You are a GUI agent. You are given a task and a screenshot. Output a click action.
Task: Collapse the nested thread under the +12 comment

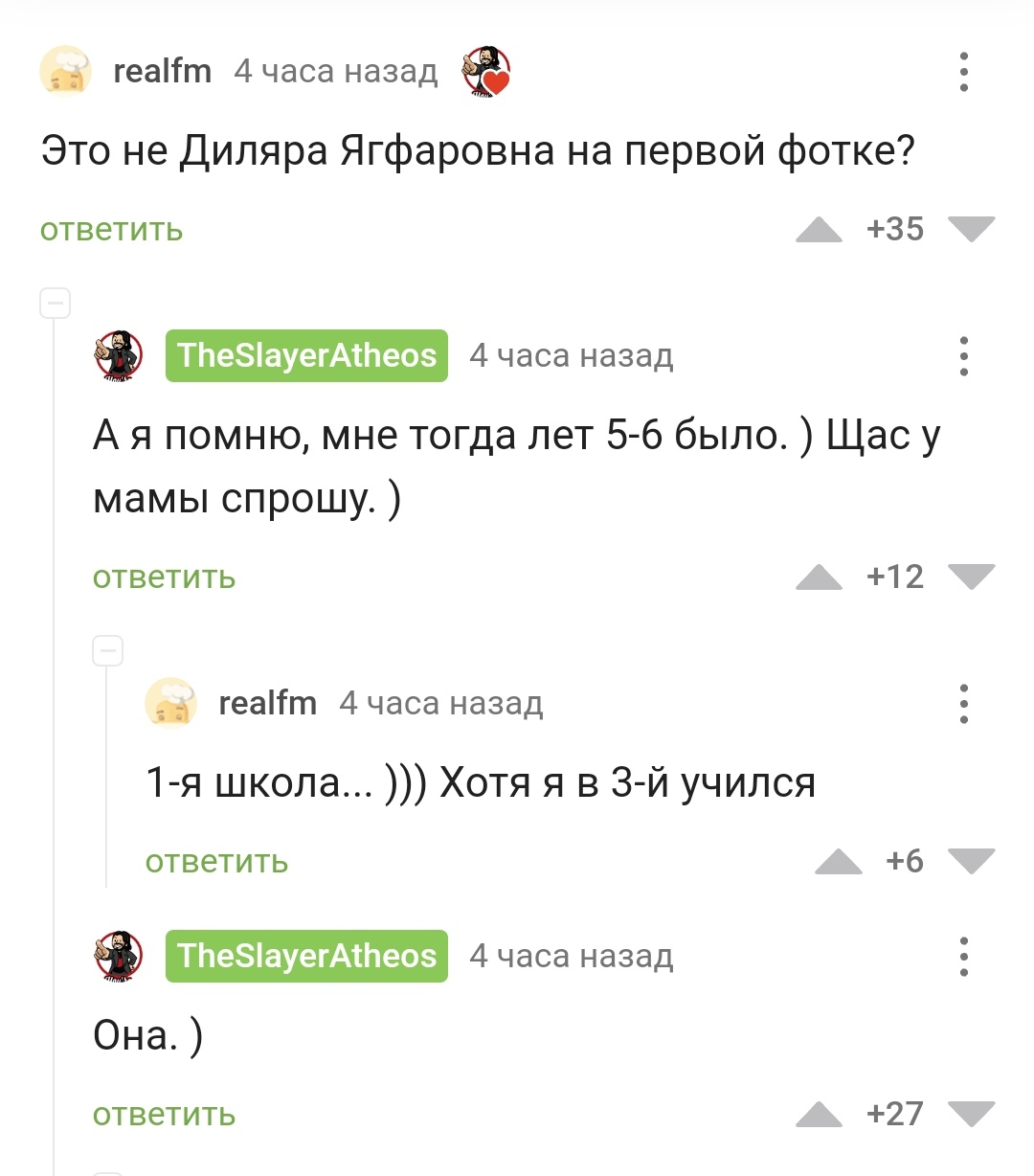(x=107, y=651)
